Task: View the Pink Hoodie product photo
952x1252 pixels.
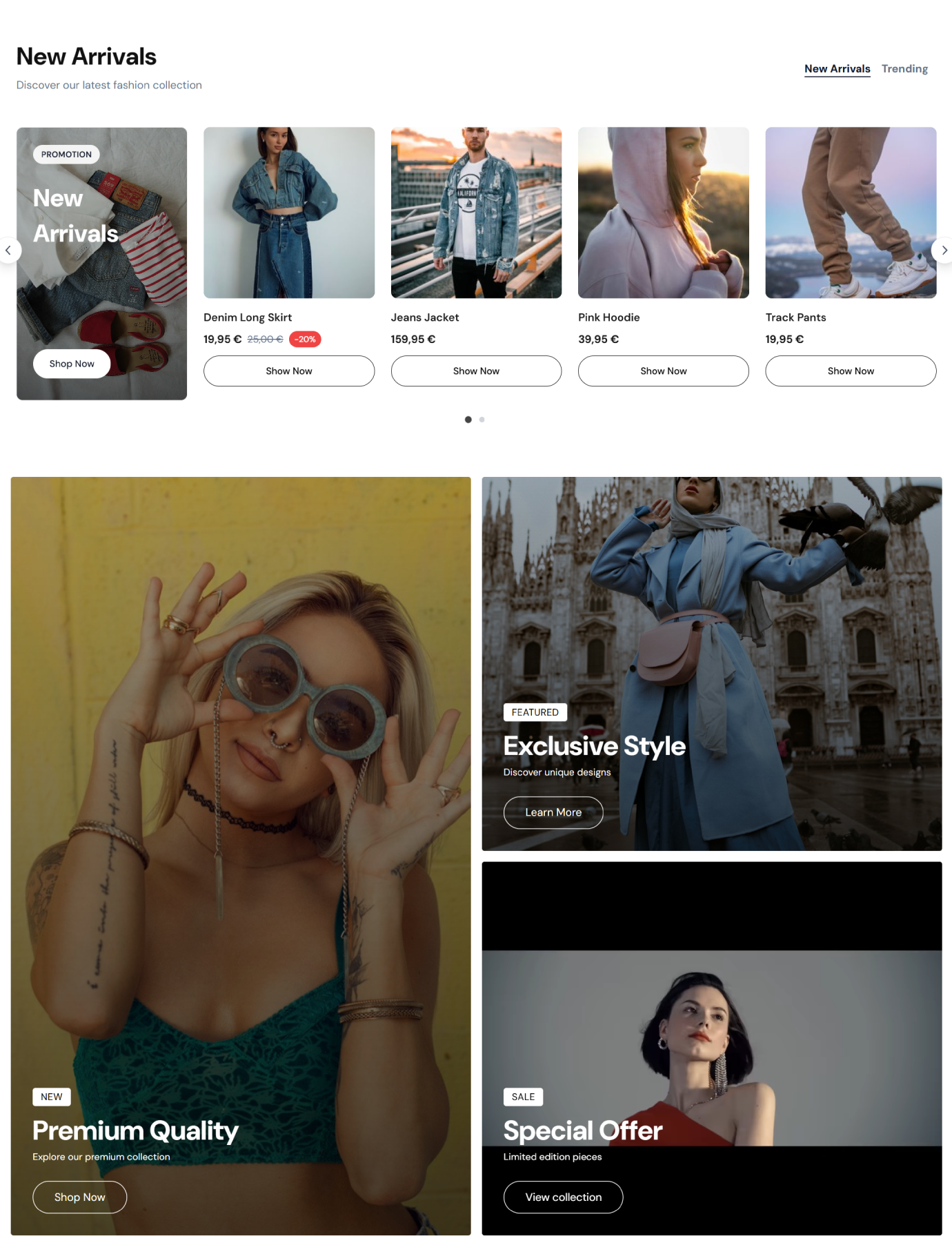Action: 663,213
